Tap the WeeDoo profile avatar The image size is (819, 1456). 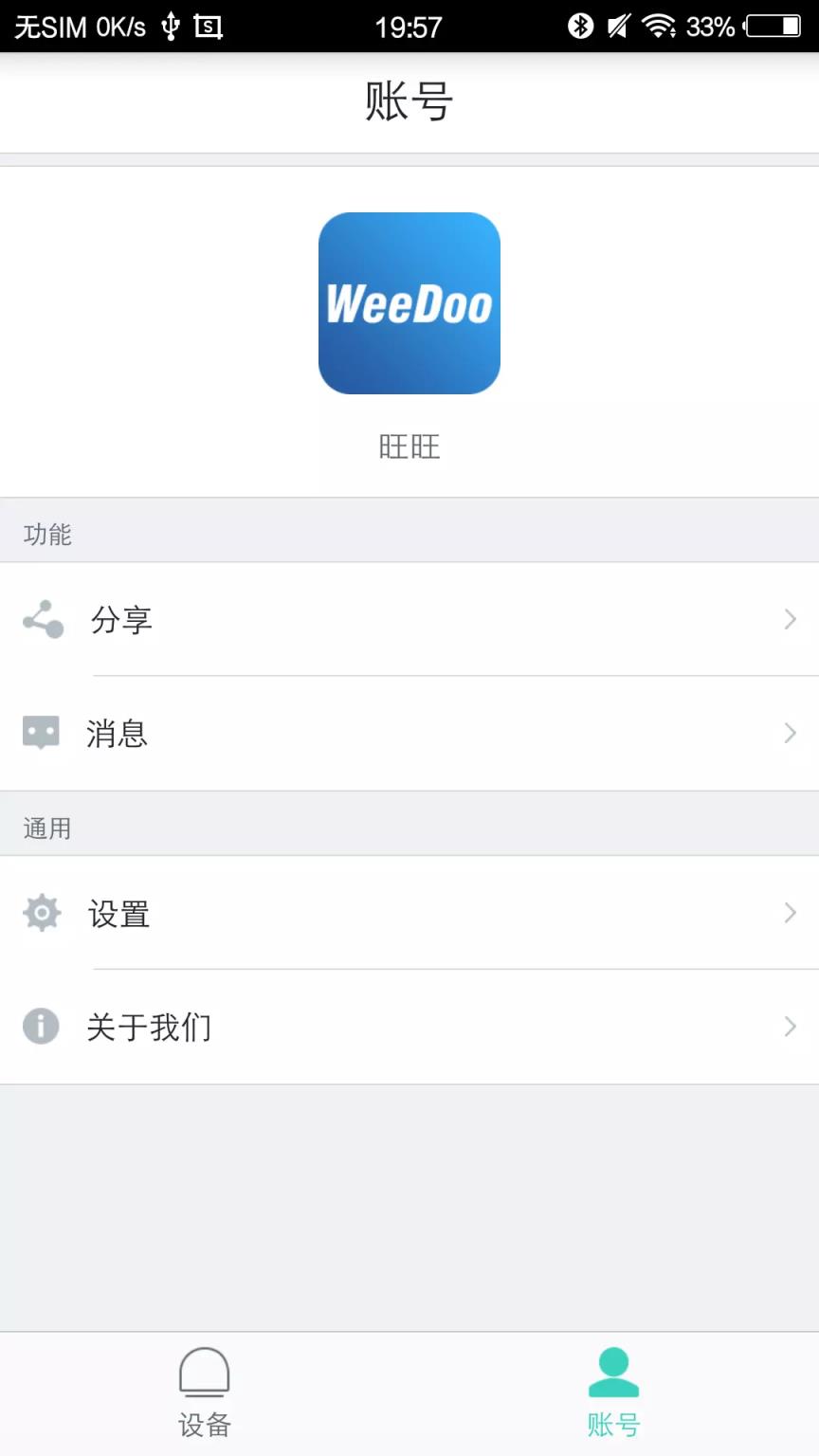pos(409,301)
